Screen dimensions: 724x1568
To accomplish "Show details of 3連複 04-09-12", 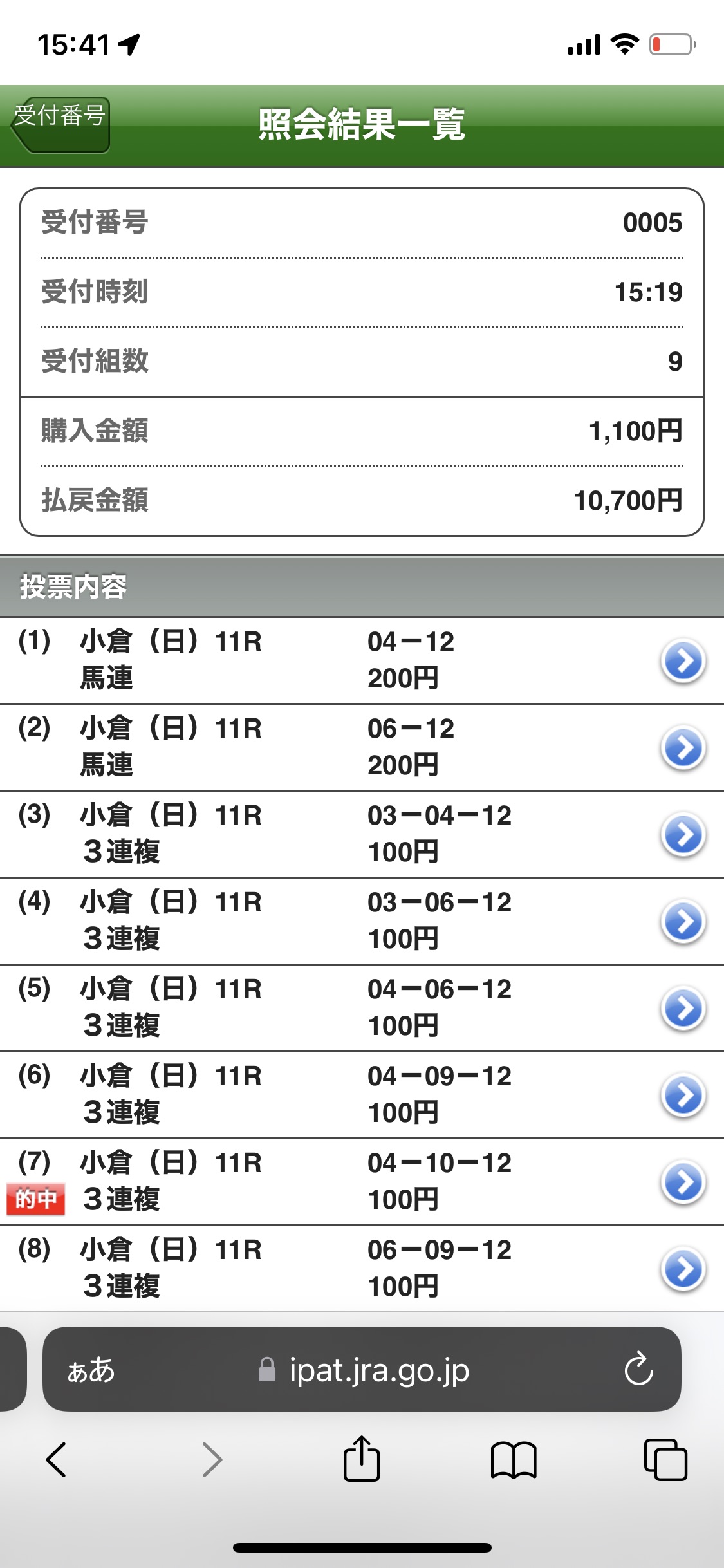I will (x=683, y=1095).
